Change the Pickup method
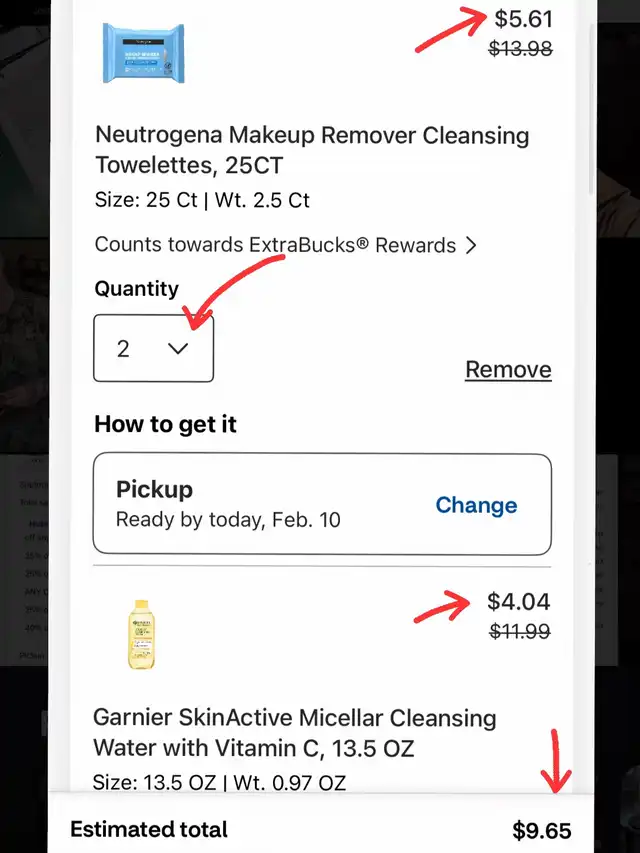 476,505
